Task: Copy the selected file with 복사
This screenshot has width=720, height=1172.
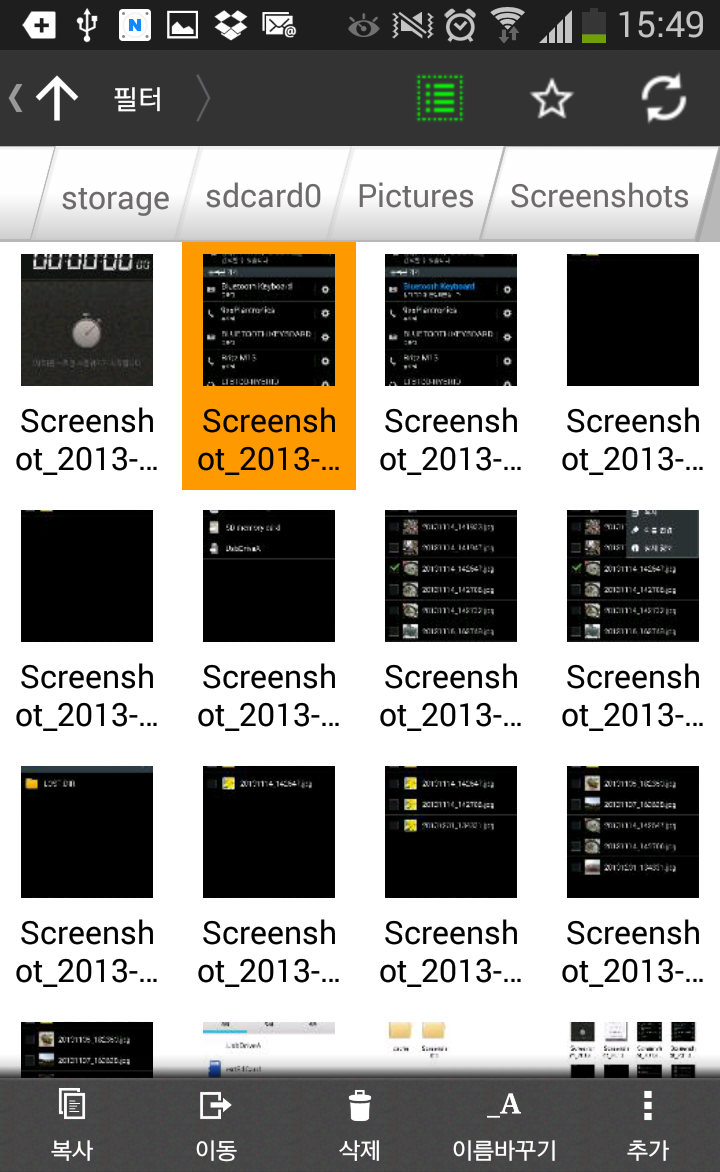Action: coord(72,1125)
